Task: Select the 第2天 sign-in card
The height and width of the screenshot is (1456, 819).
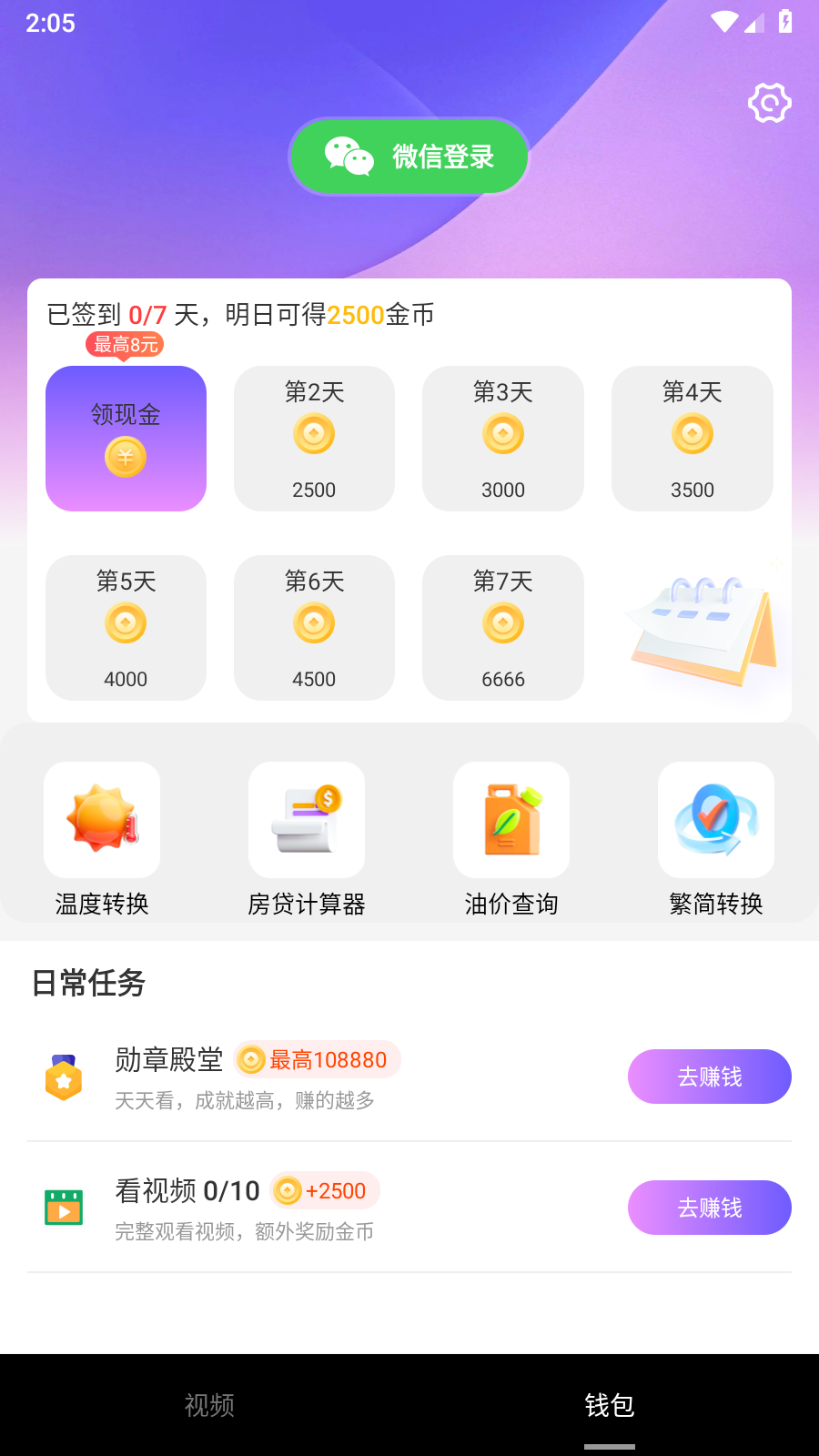Action: pos(314,438)
